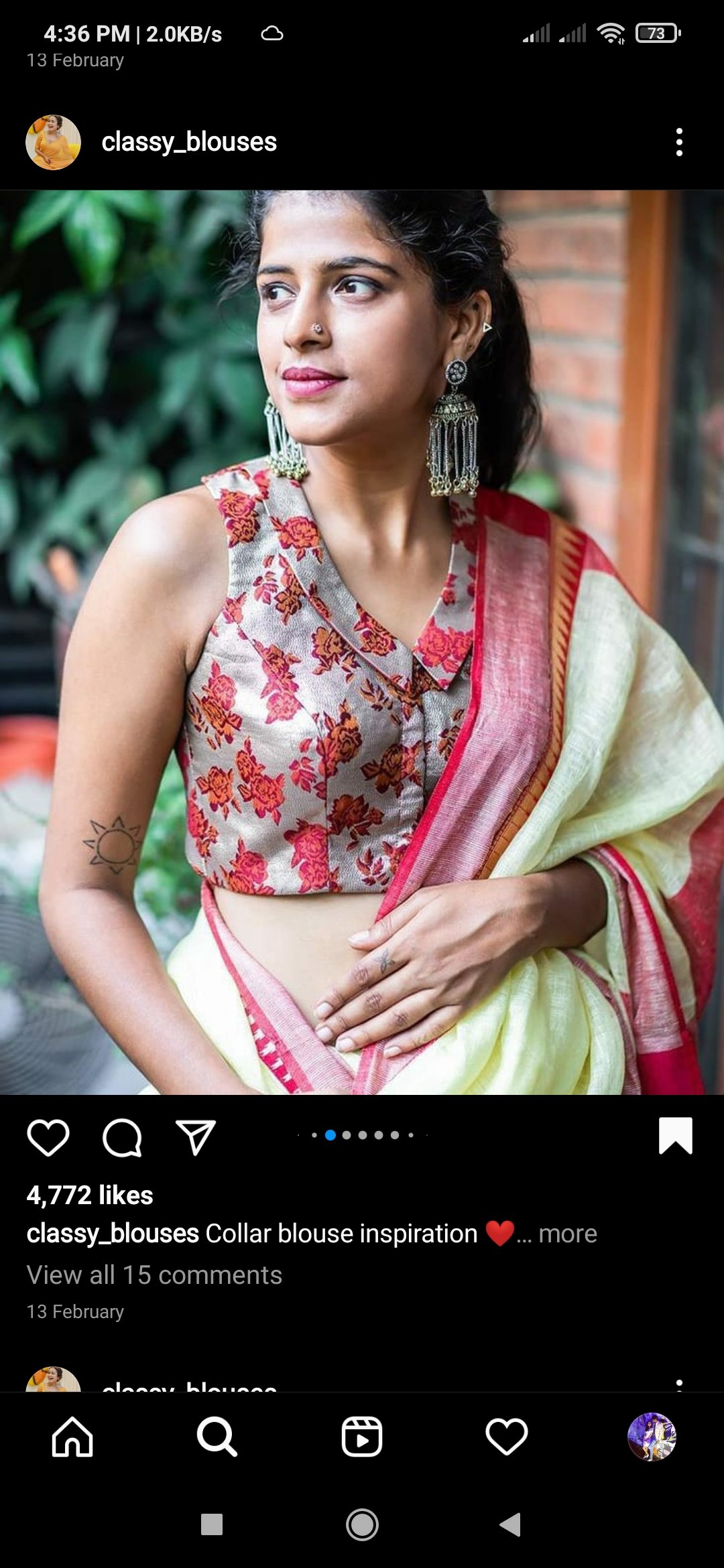Screen dimensions: 724x1568
Task: Switch to the Search tab
Action: tap(217, 1437)
